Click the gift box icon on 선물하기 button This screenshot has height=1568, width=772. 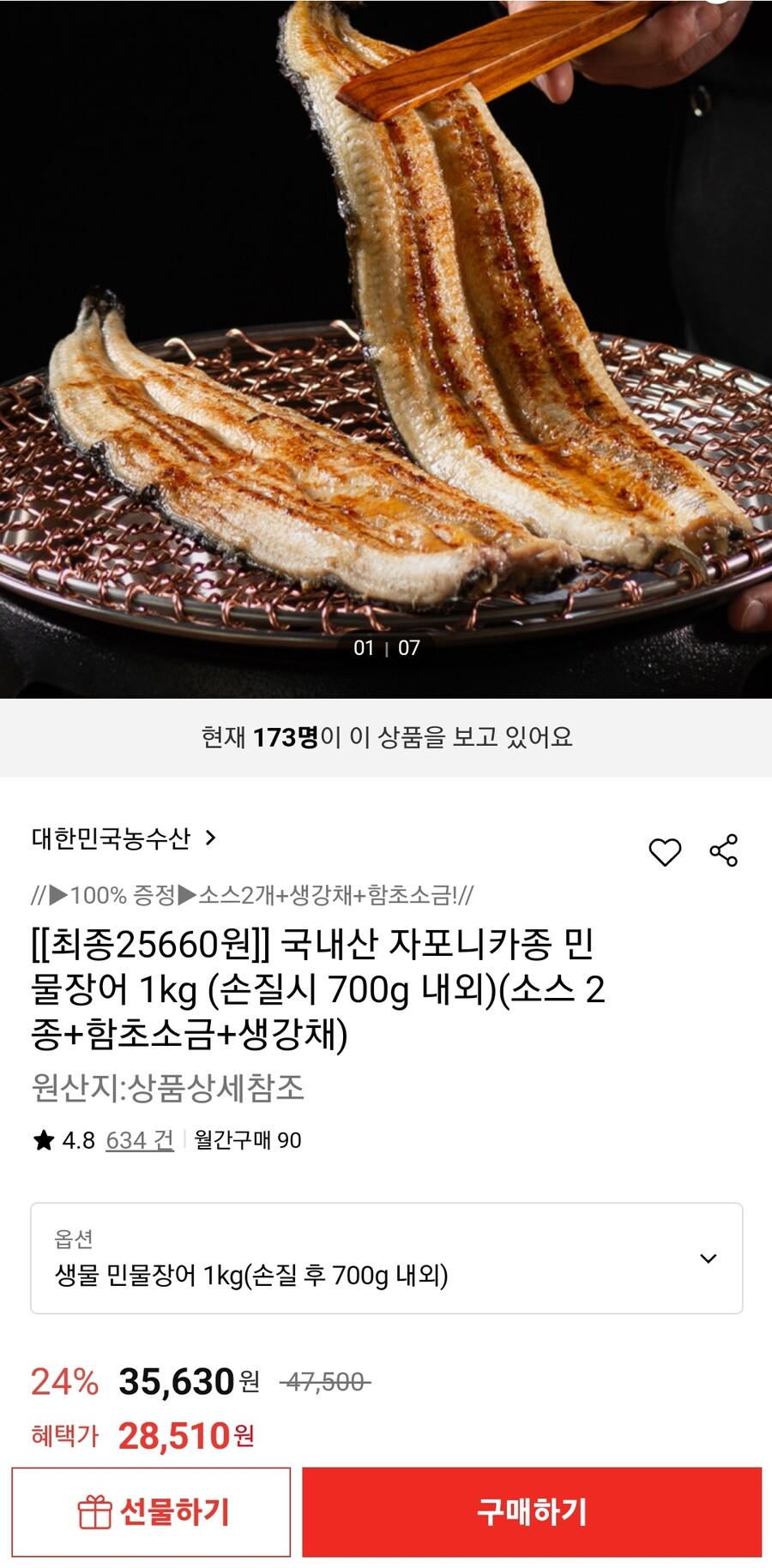tap(94, 1510)
